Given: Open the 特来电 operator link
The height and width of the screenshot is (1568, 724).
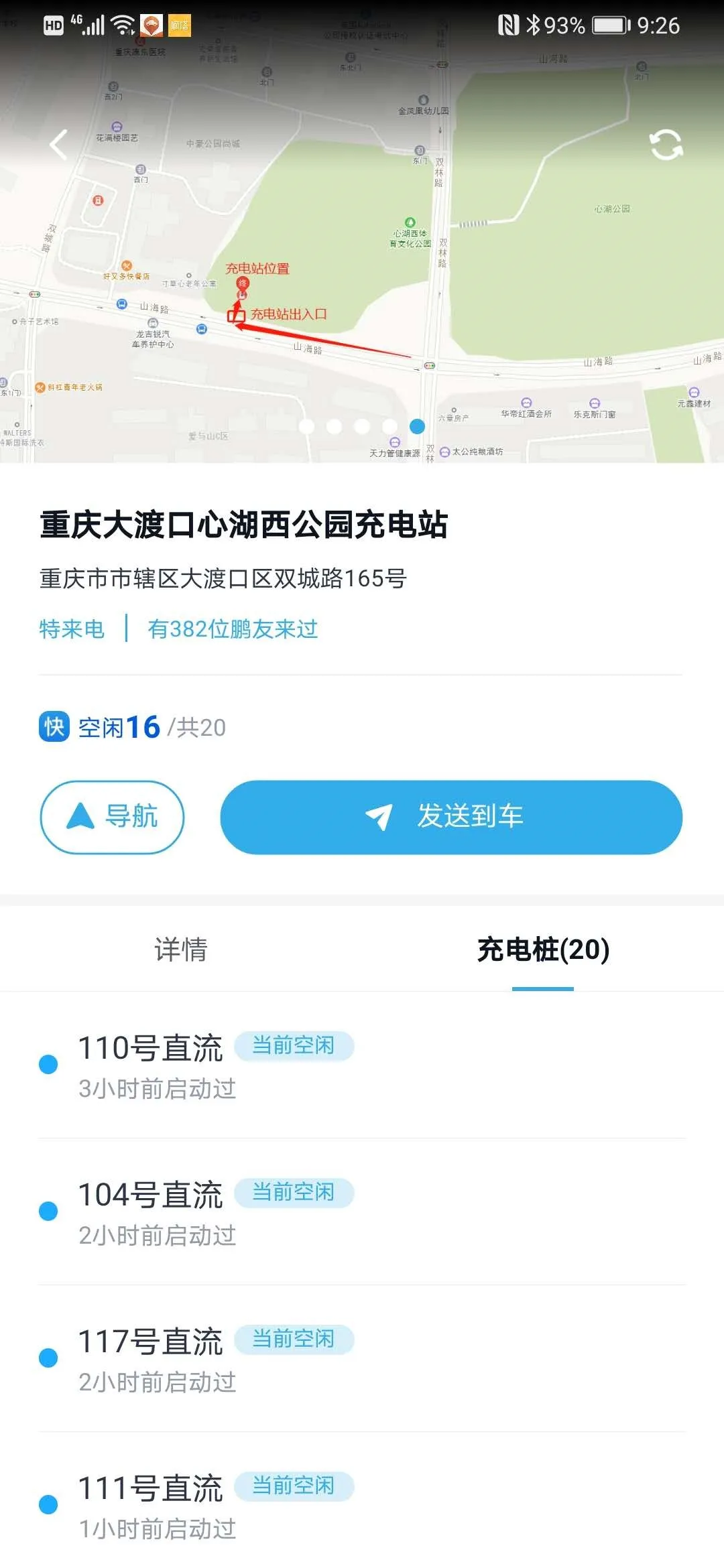Looking at the screenshot, I should point(72,629).
